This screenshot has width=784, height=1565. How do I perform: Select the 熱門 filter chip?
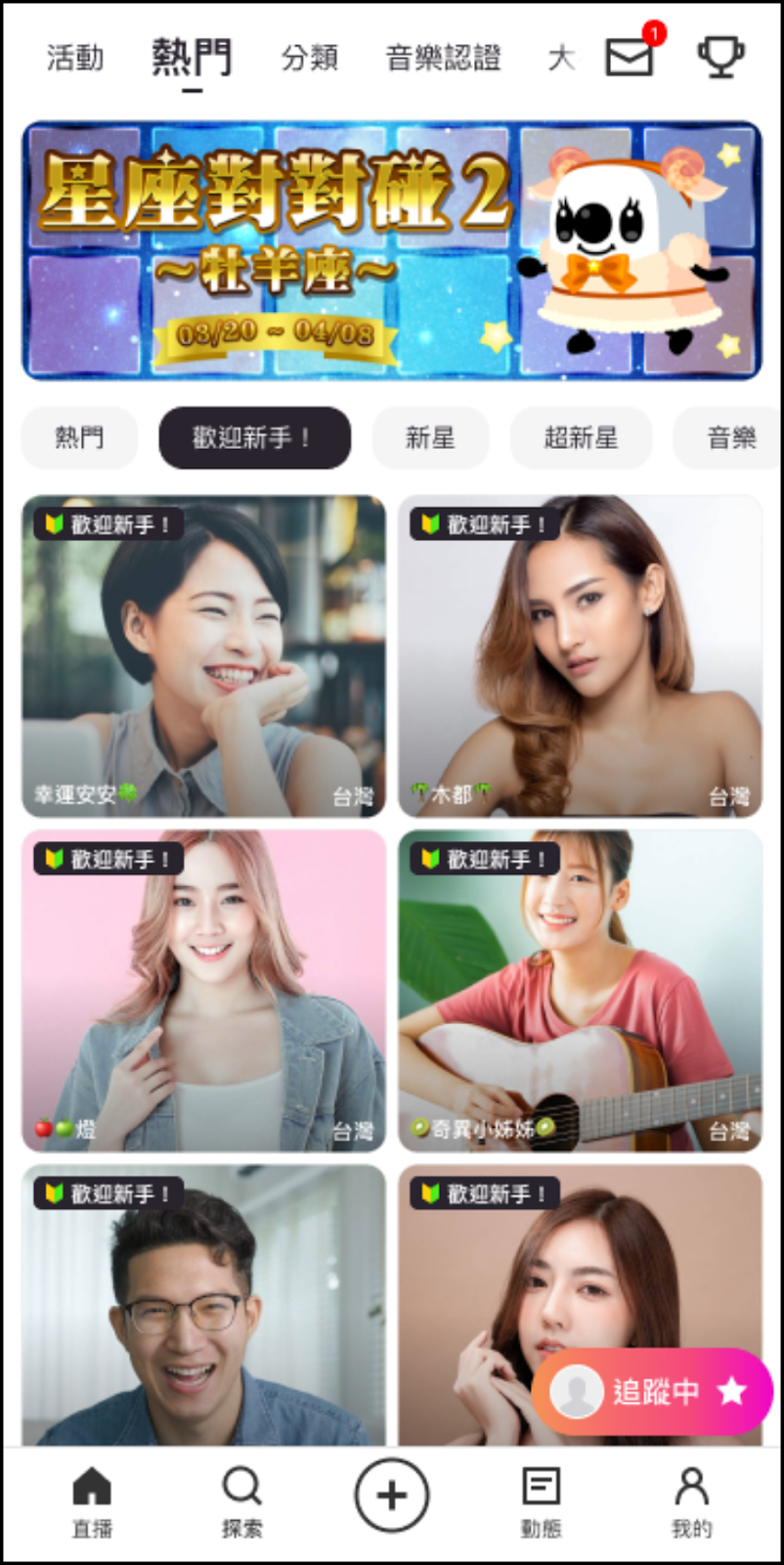pyautogui.click(x=79, y=438)
